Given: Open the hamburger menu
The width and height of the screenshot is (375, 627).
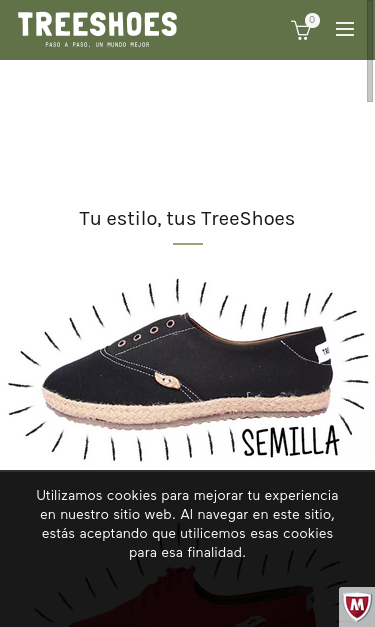Looking at the screenshot, I should [345, 29].
